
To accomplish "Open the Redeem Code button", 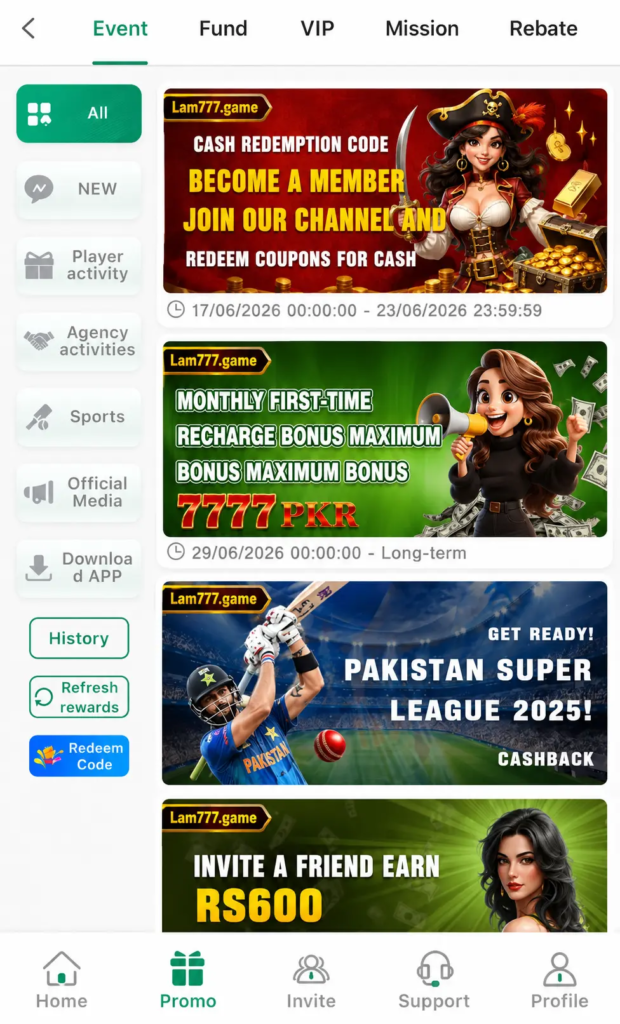I will (x=79, y=756).
